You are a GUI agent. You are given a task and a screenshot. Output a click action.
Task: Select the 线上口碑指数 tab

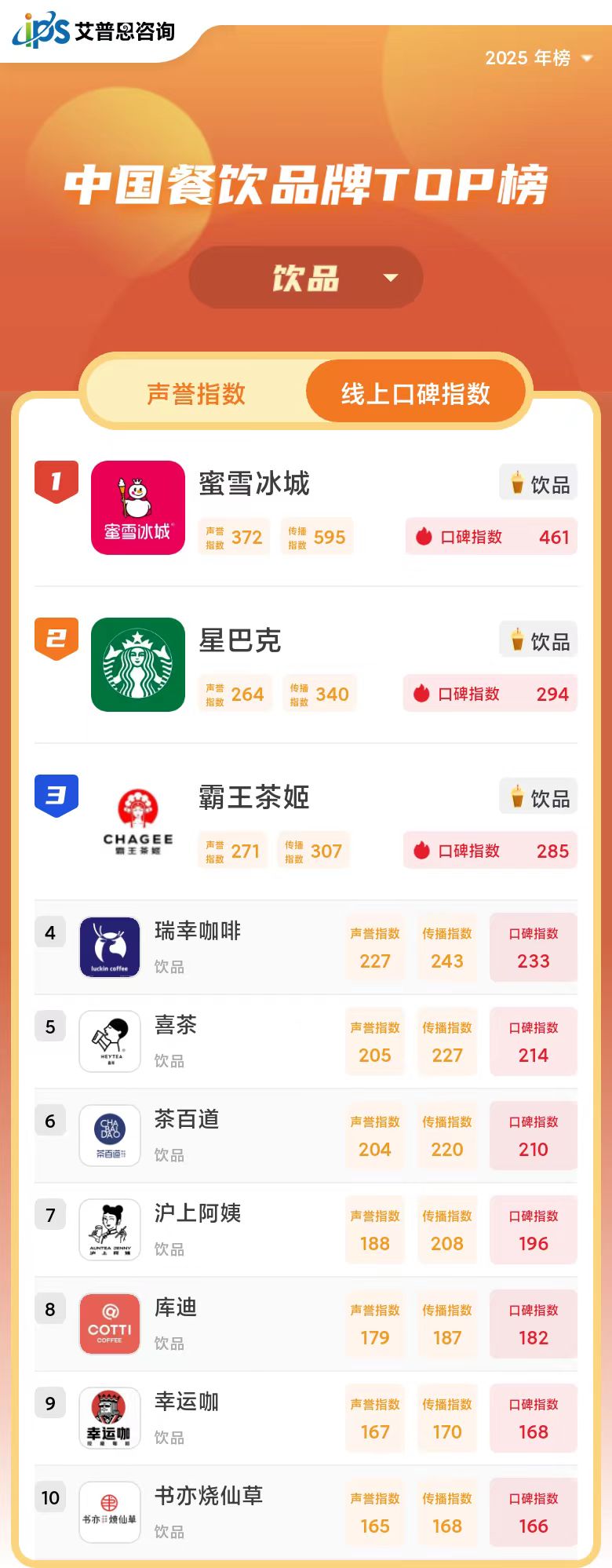coord(415,393)
